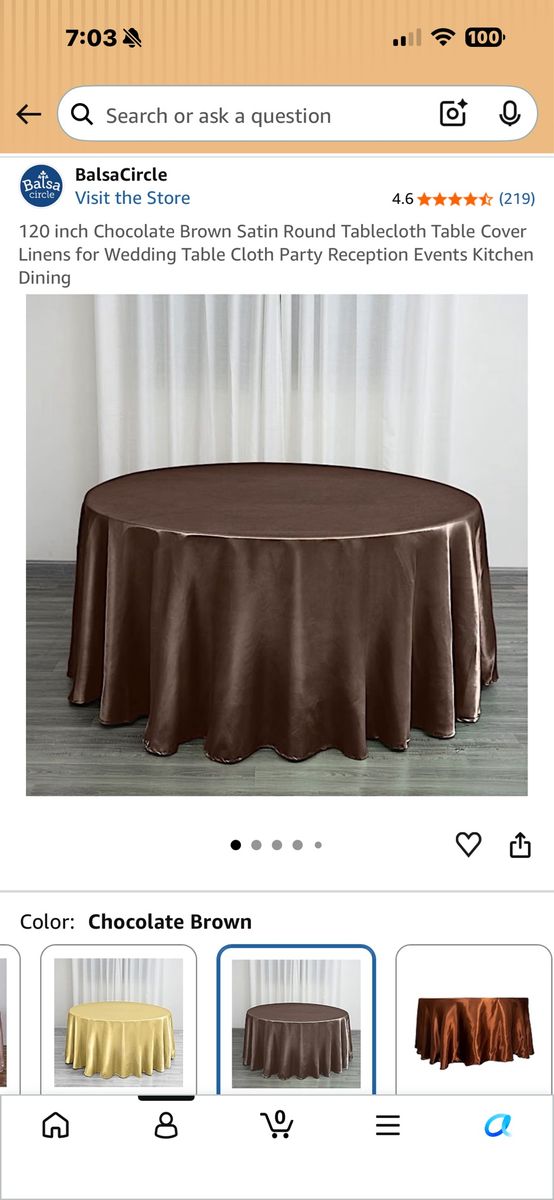Open the camera lens search
Viewport: 554px width, 1200px height.
pos(453,114)
